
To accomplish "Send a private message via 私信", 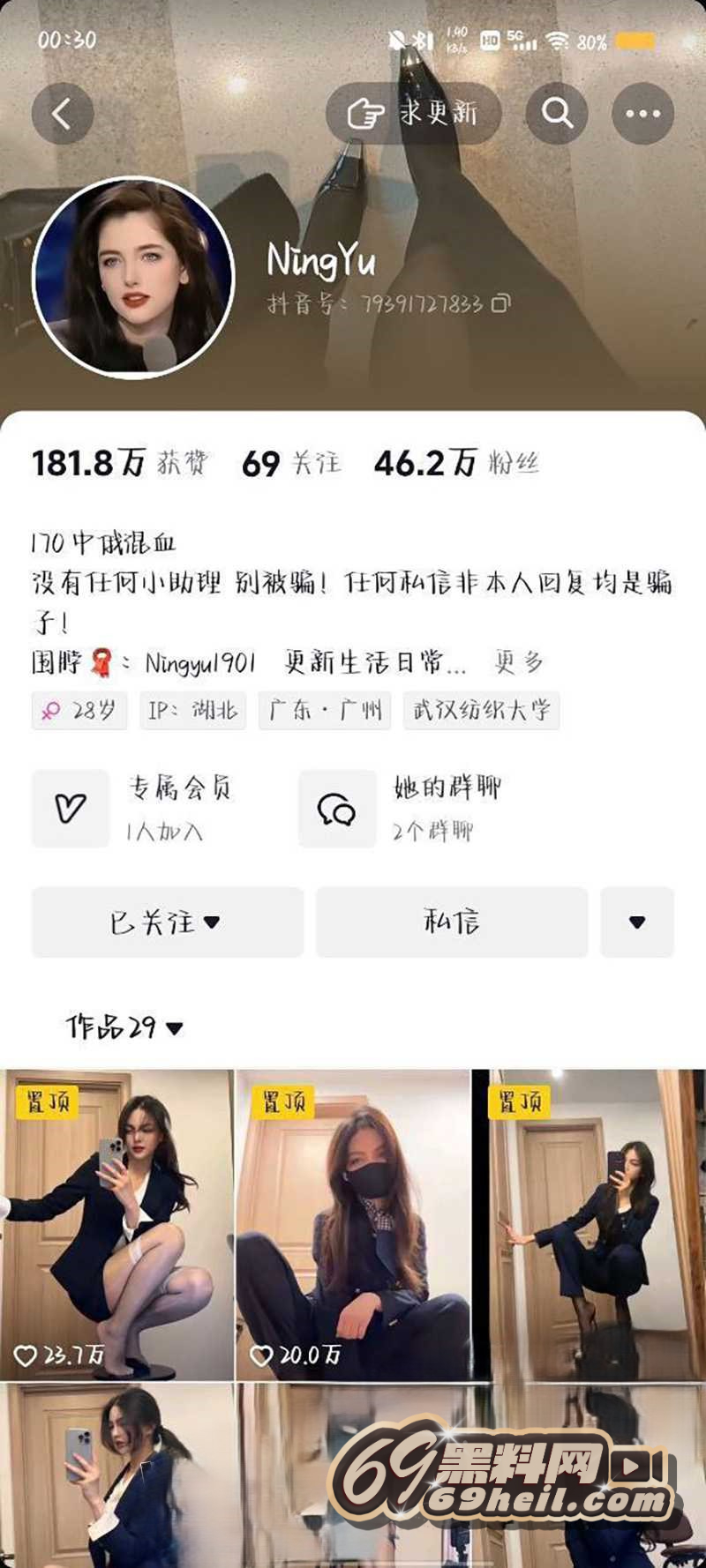I will click(x=451, y=922).
